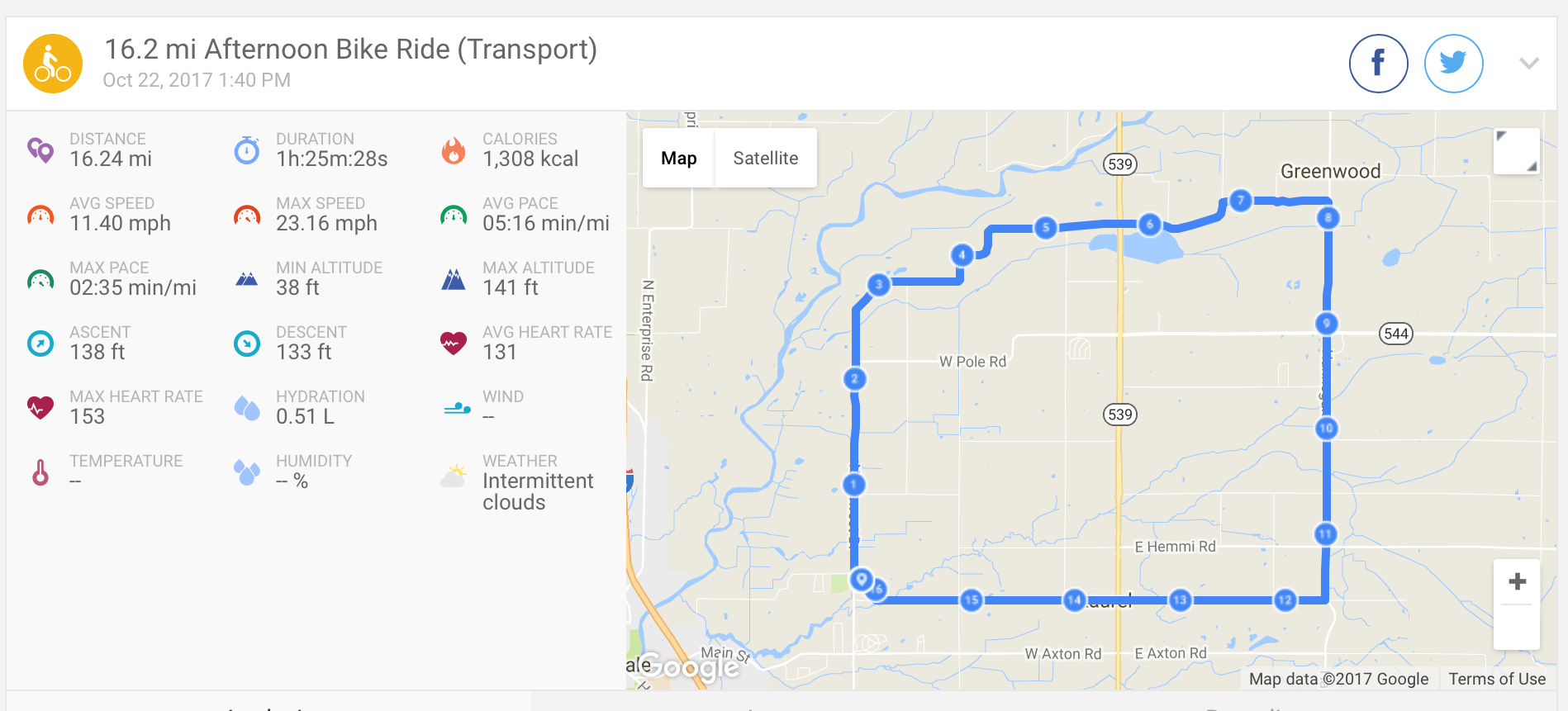Switch the map to Satellite view

[x=765, y=158]
